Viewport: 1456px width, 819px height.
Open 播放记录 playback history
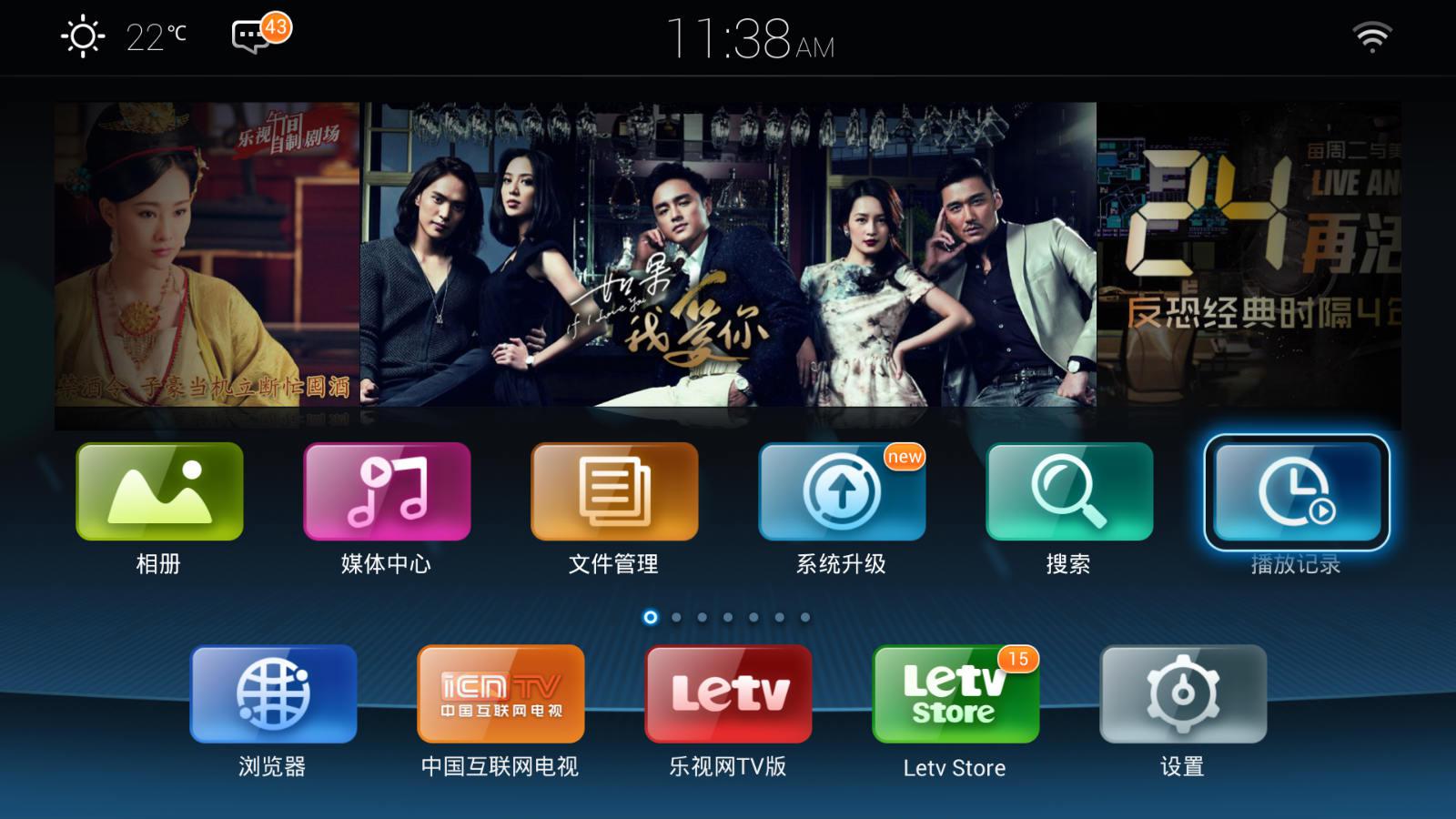tap(1297, 492)
